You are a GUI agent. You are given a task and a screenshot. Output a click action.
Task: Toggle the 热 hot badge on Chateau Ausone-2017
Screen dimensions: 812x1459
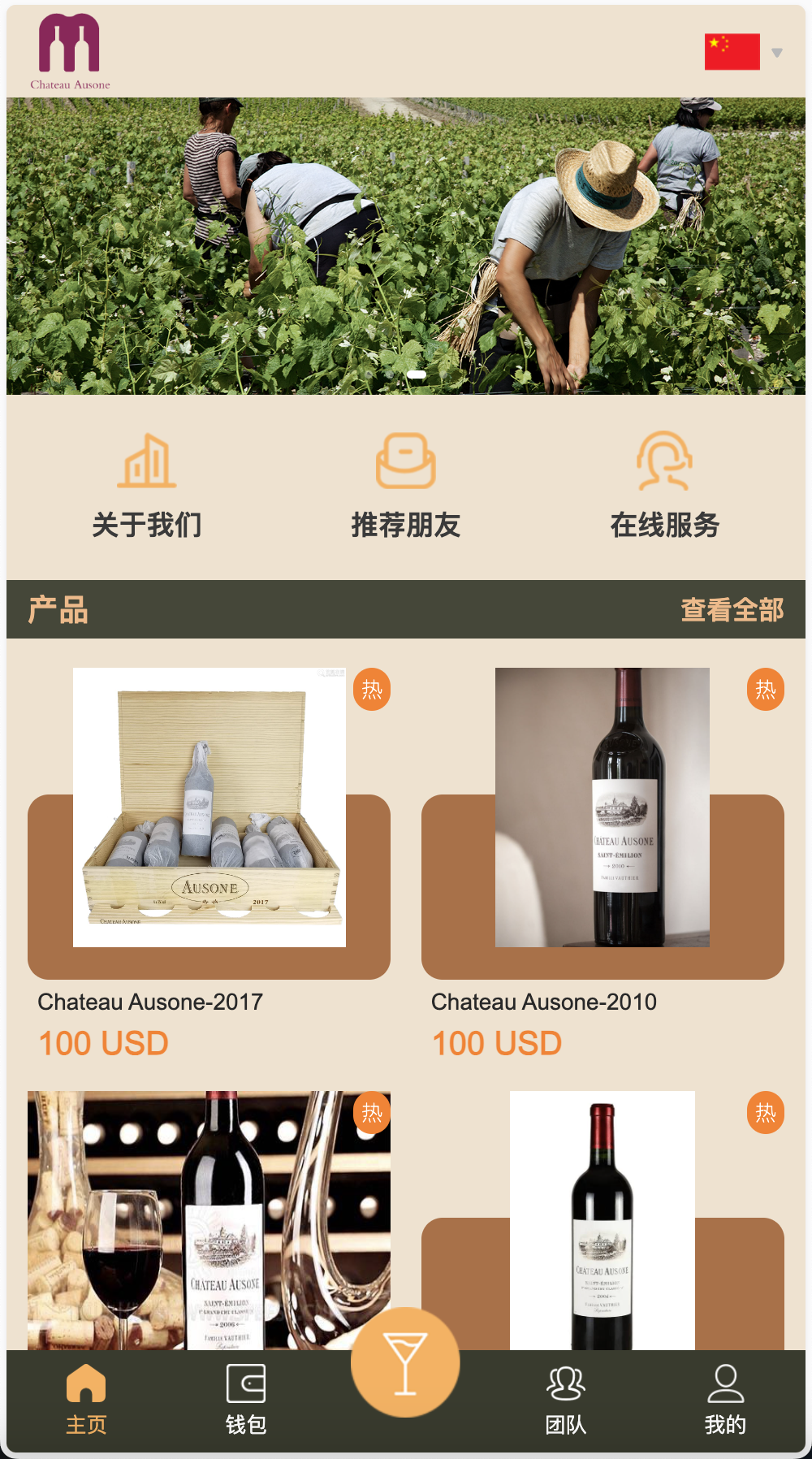tap(371, 691)
